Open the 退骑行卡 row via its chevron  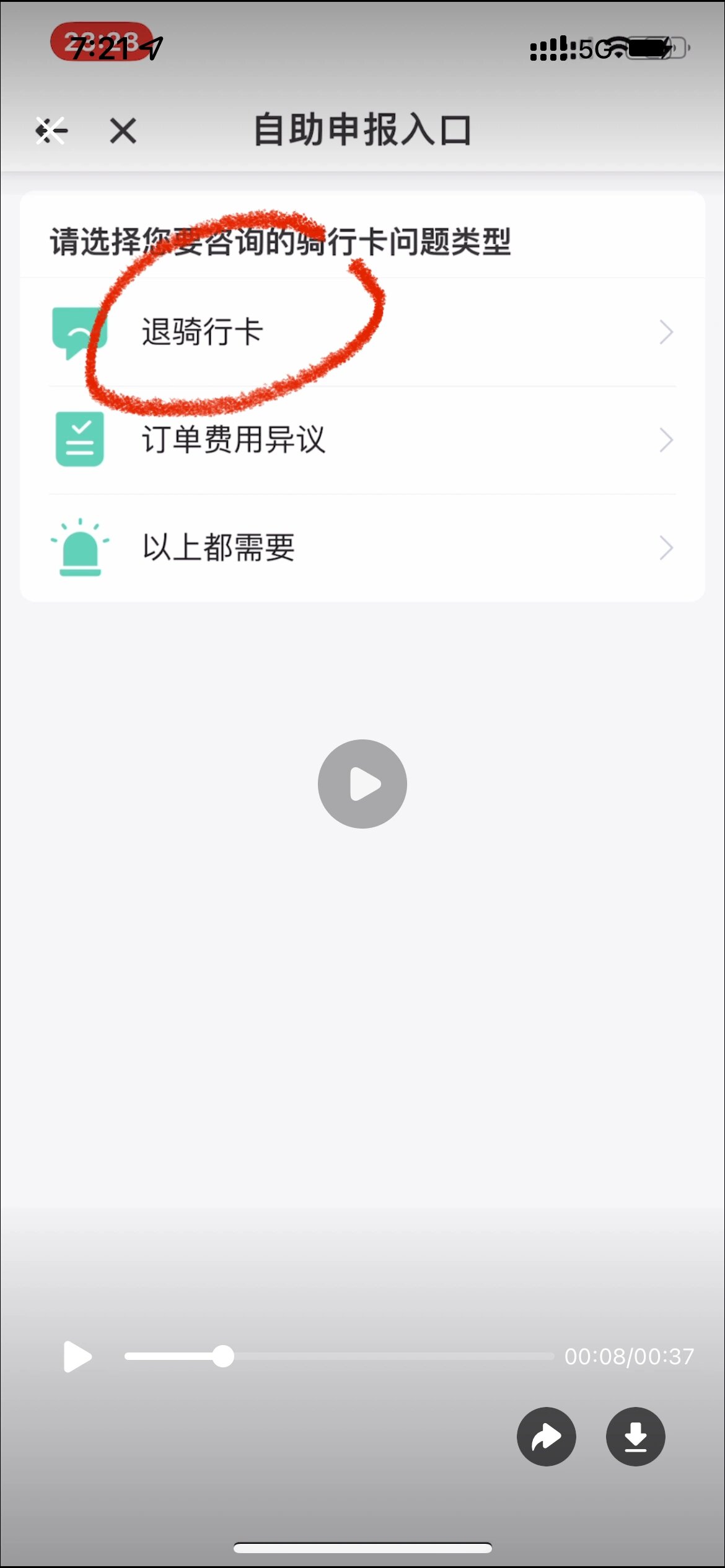pos(665,332)
